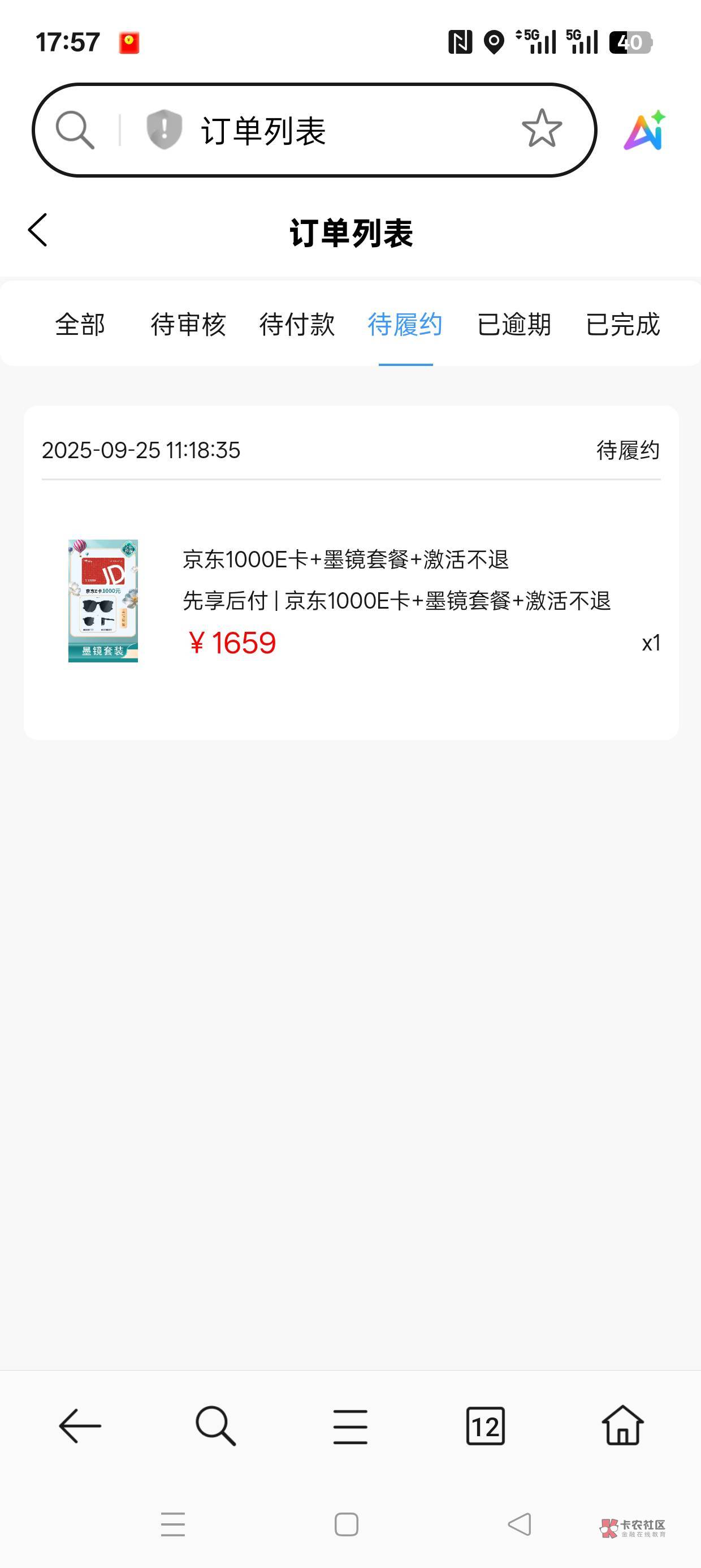Switch to the 已逾期 tab
This screenshot has height=1568, width=701.
(x=514, y=325)
